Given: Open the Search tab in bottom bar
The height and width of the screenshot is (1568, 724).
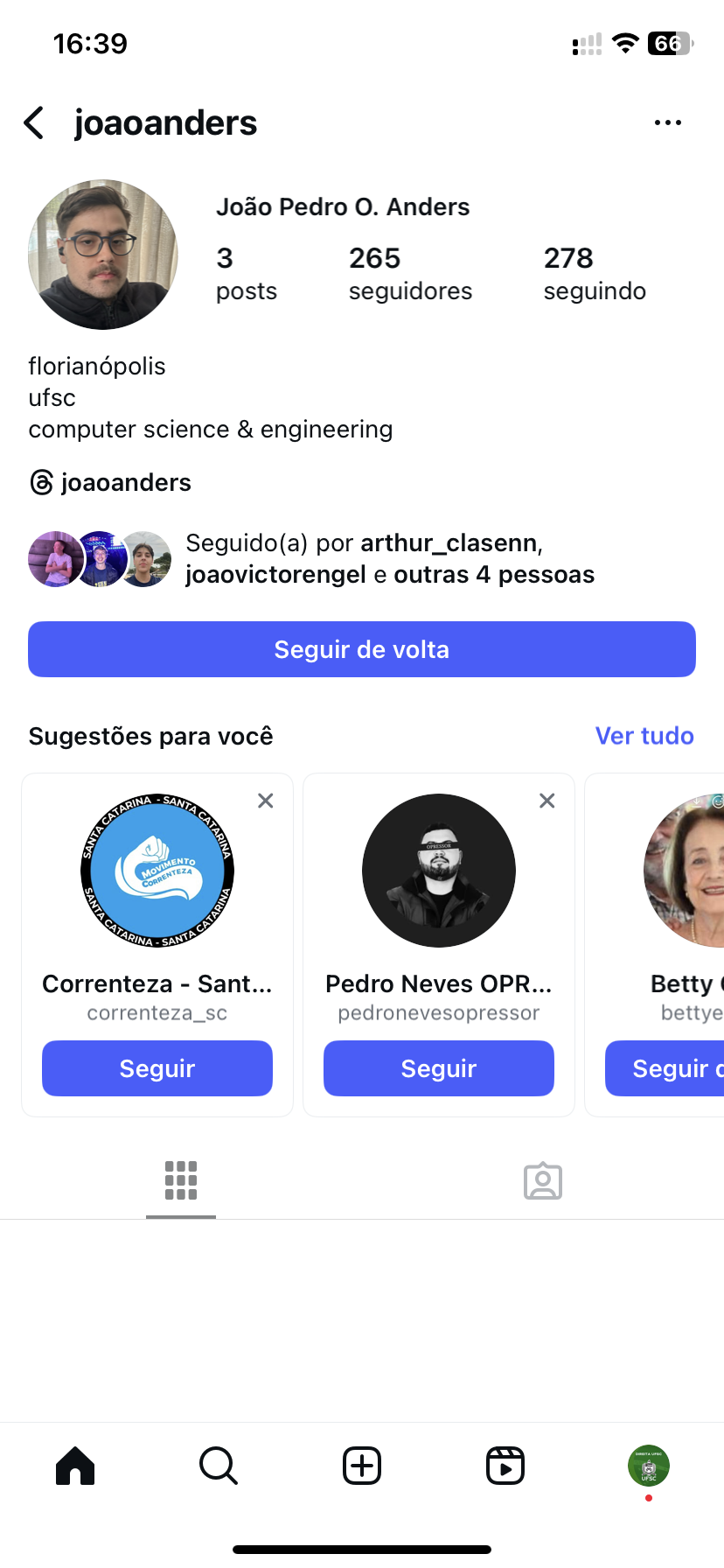Looking at the screenshot, I should 219,1466.
